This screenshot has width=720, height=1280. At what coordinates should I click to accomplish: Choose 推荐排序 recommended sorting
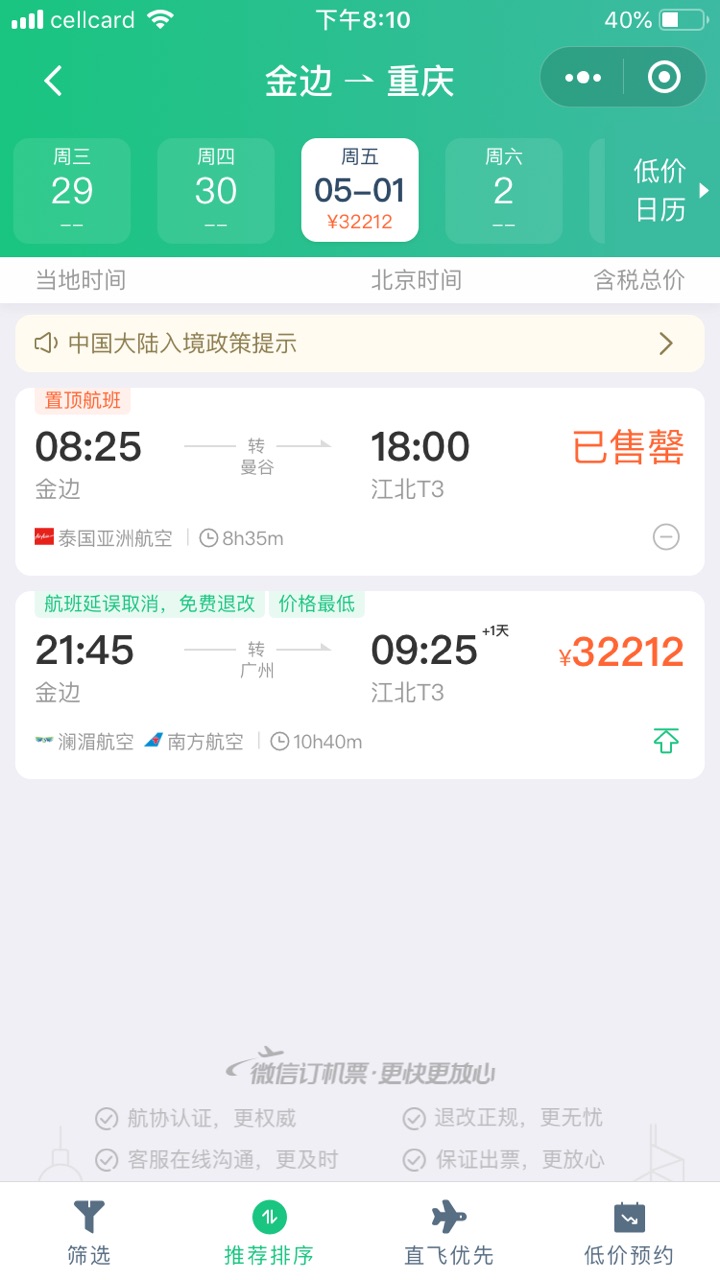coord(269,1232)
